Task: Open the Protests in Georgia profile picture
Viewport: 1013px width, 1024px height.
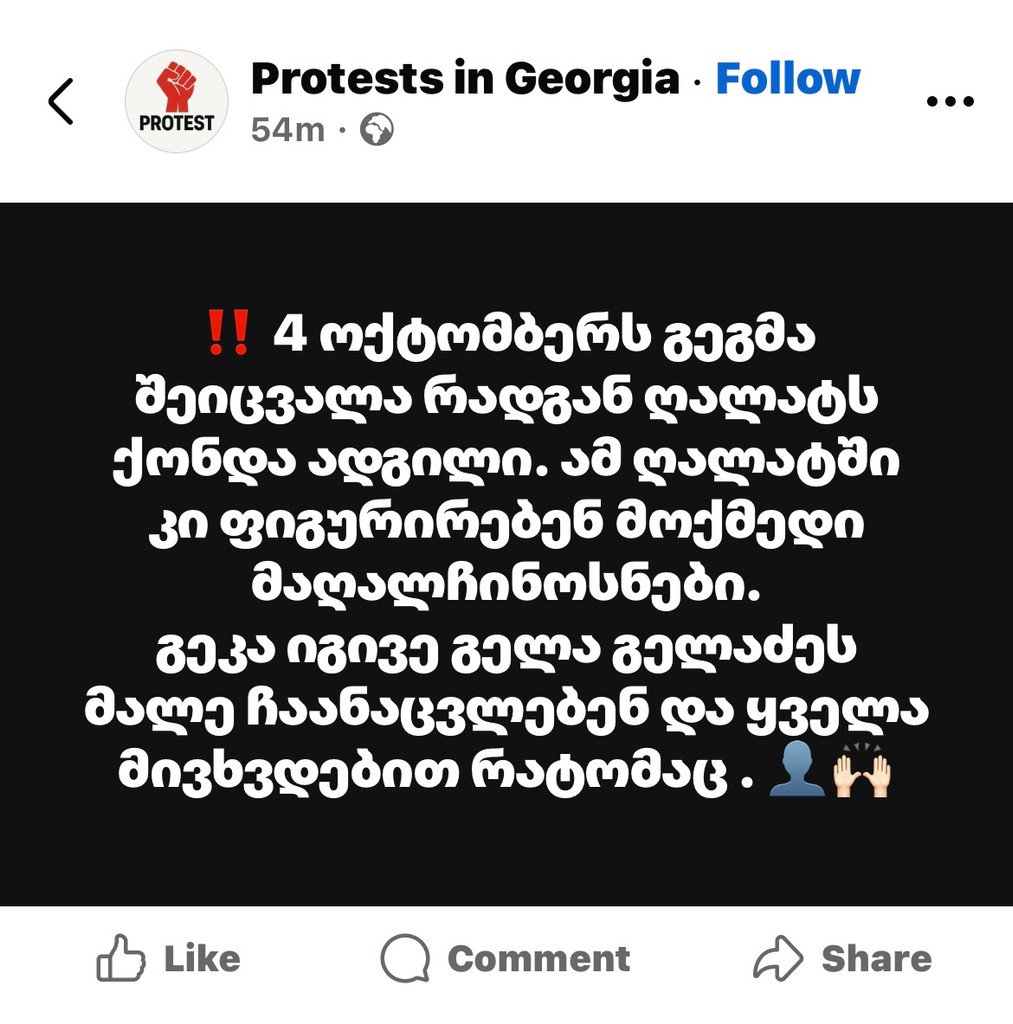Action: coord(176,101)
